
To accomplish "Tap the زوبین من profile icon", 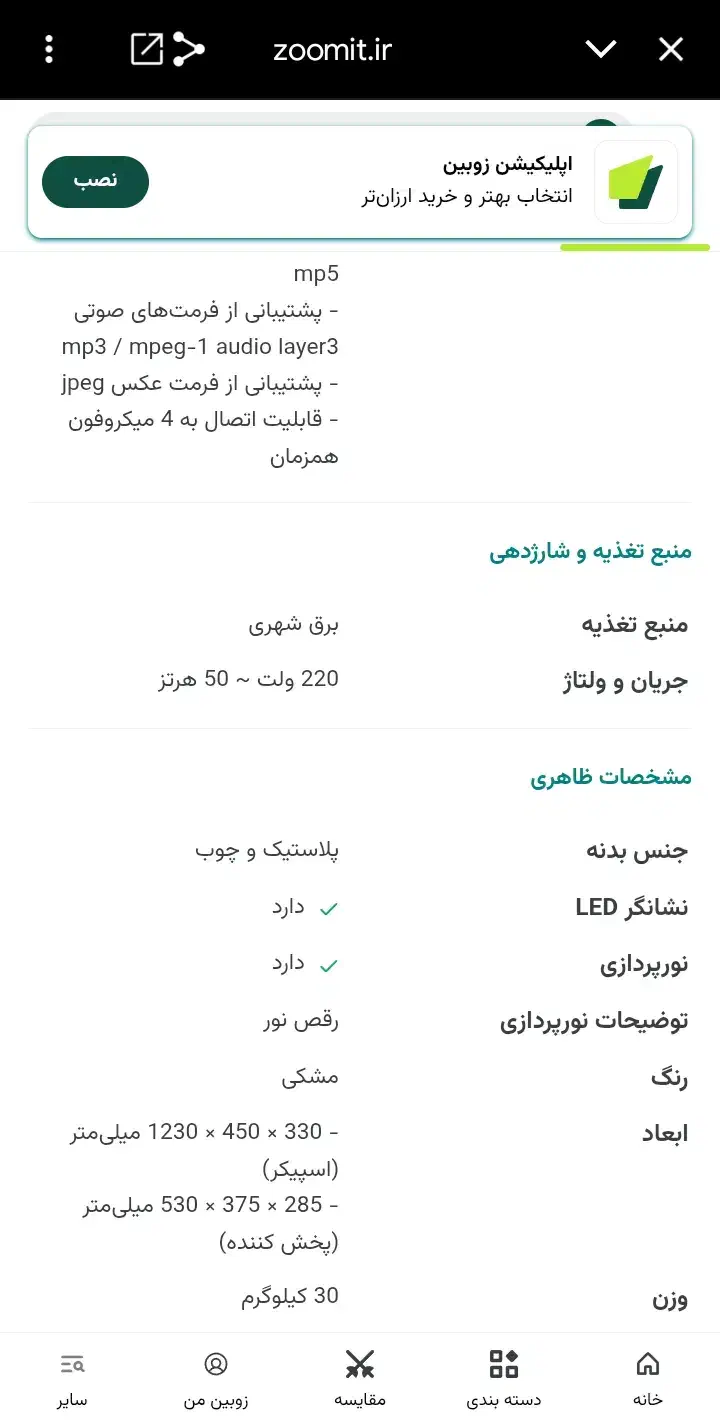I will (x=214, y=1362).
